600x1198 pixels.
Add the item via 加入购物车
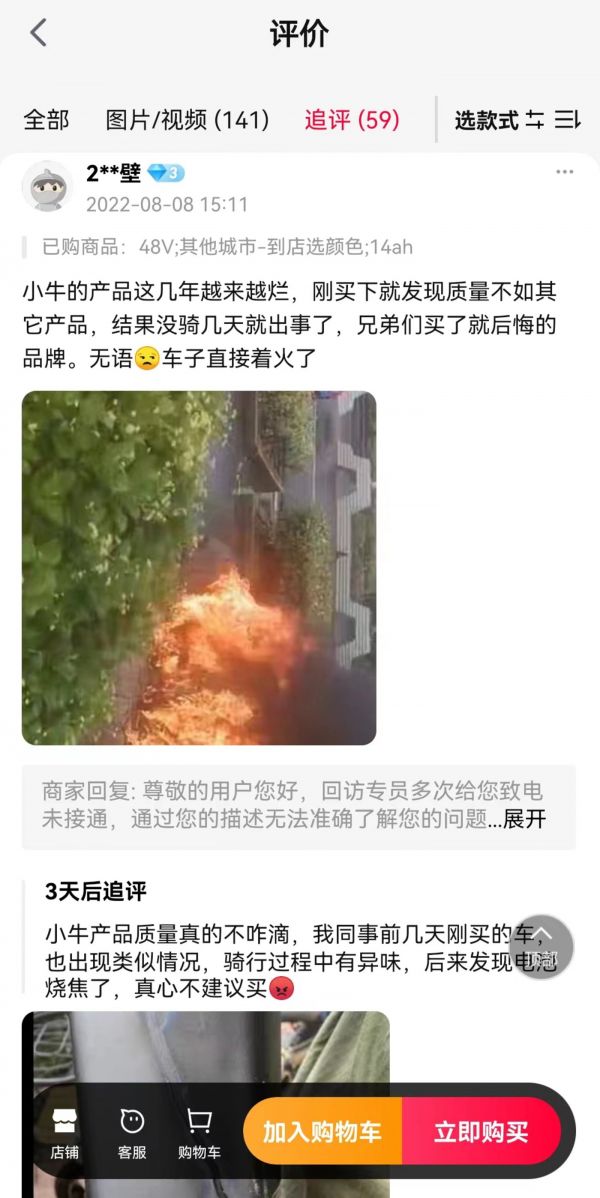(x=322, y=1131)
